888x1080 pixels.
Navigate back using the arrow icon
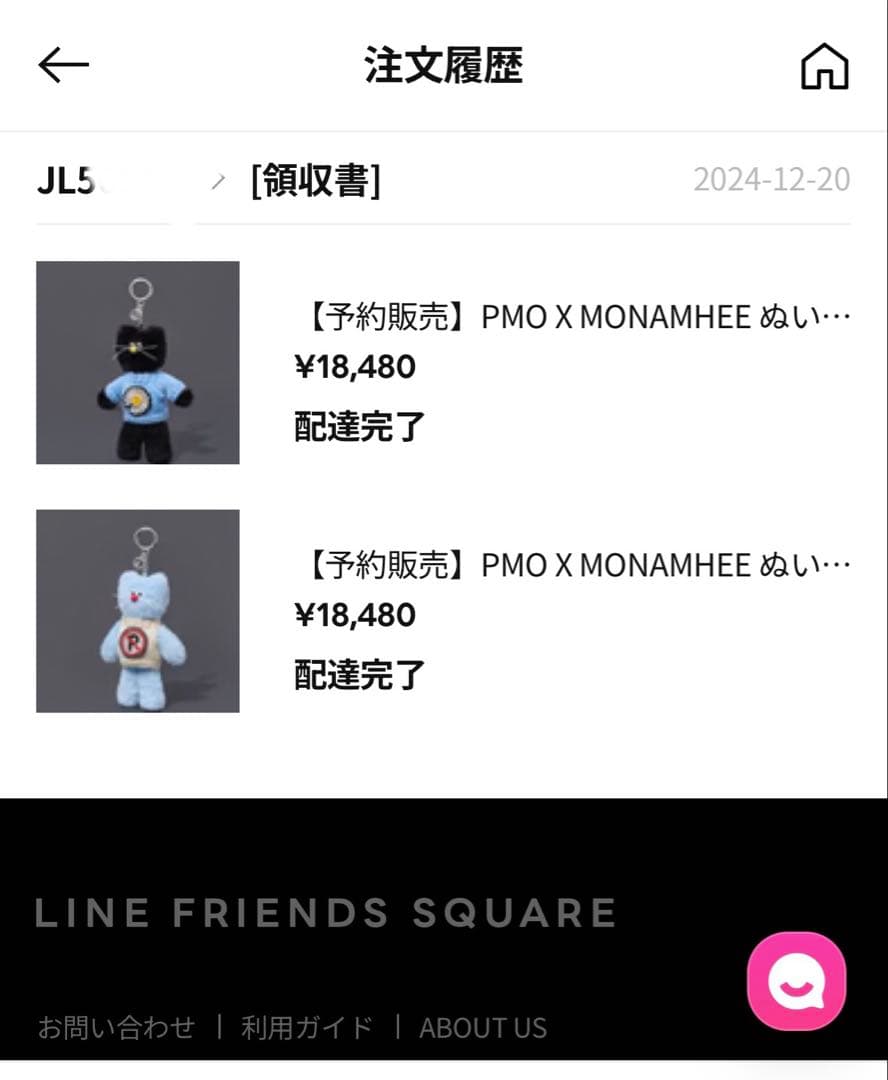(x=61, y=65)
